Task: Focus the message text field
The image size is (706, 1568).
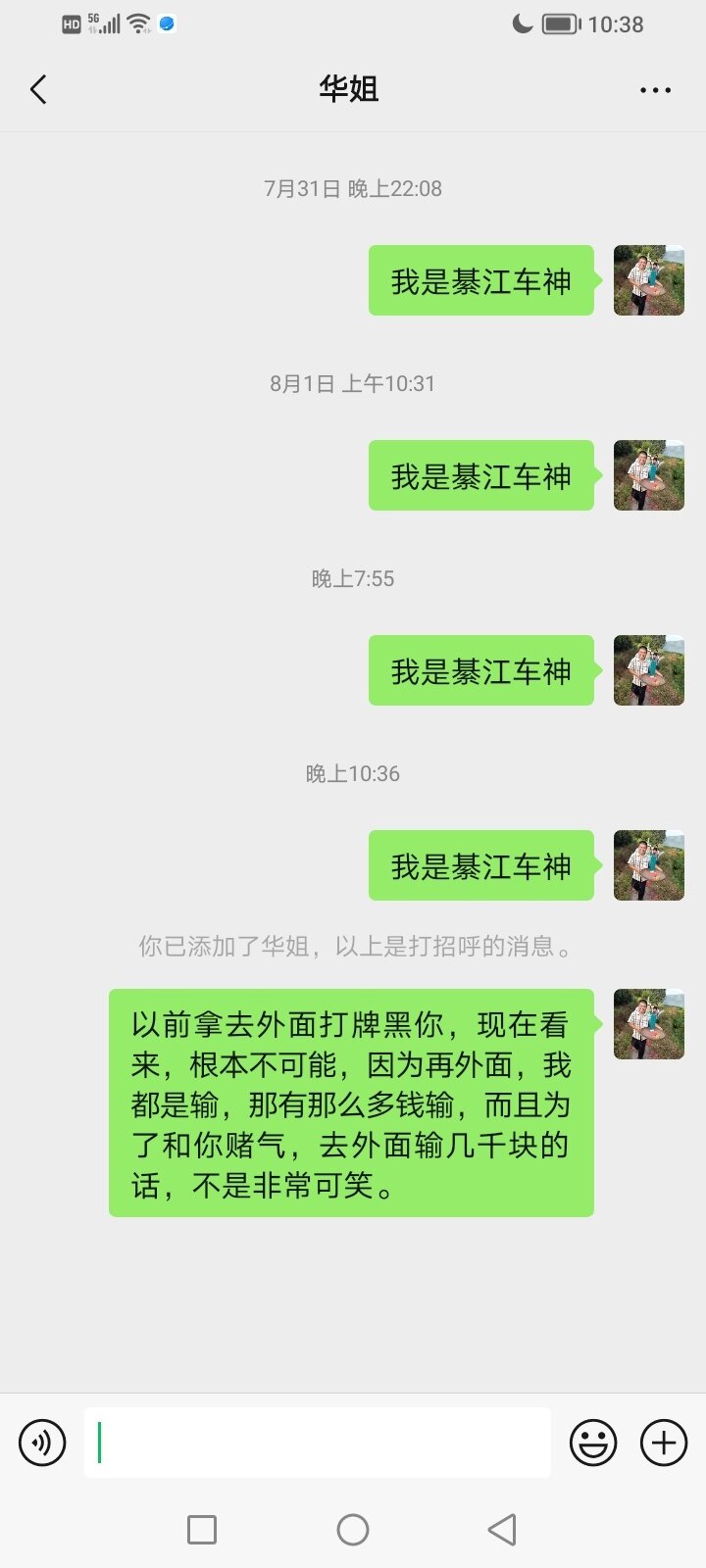Action: (317, 1443)
